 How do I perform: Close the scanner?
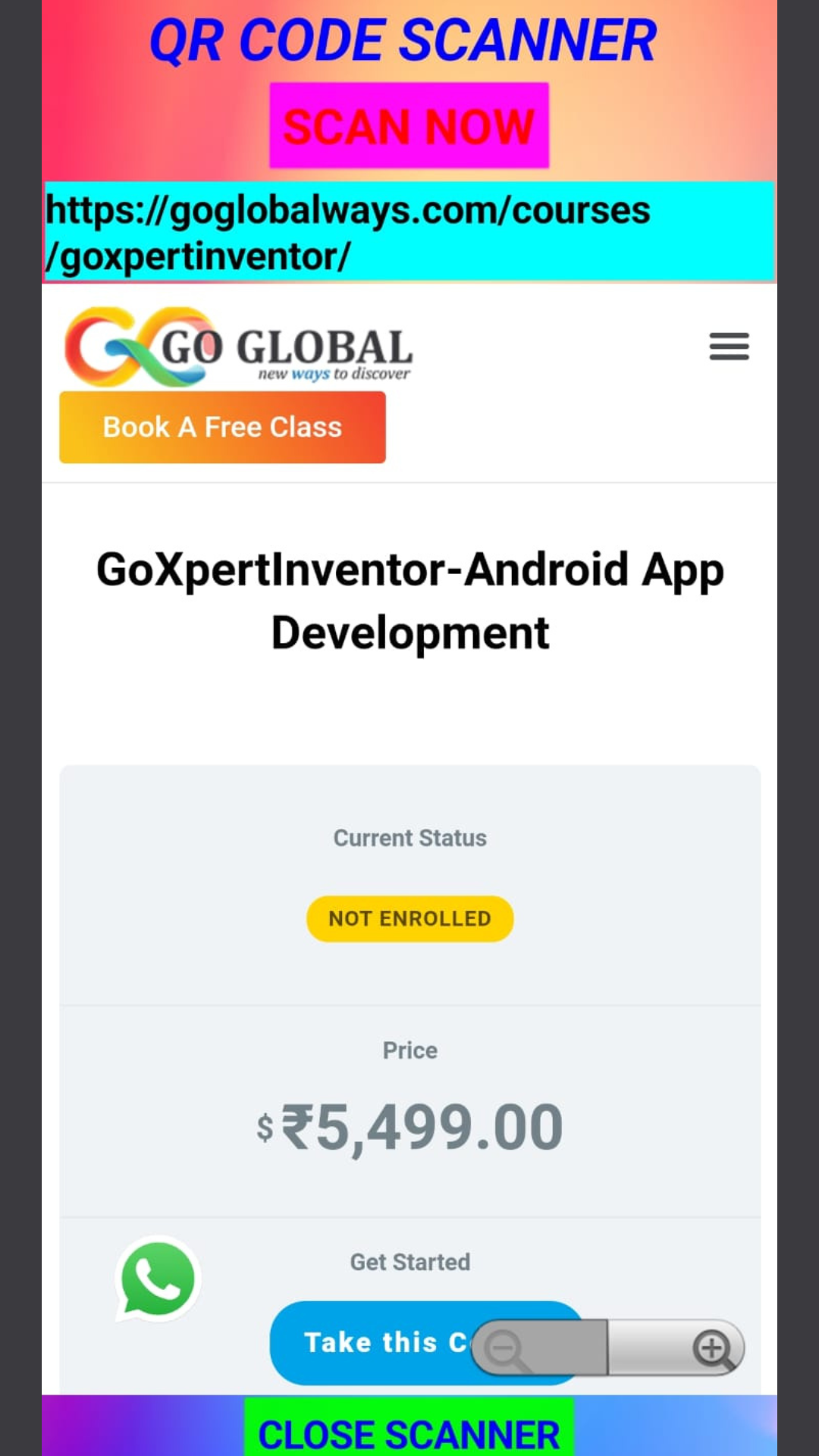[x=409, y=1432]
